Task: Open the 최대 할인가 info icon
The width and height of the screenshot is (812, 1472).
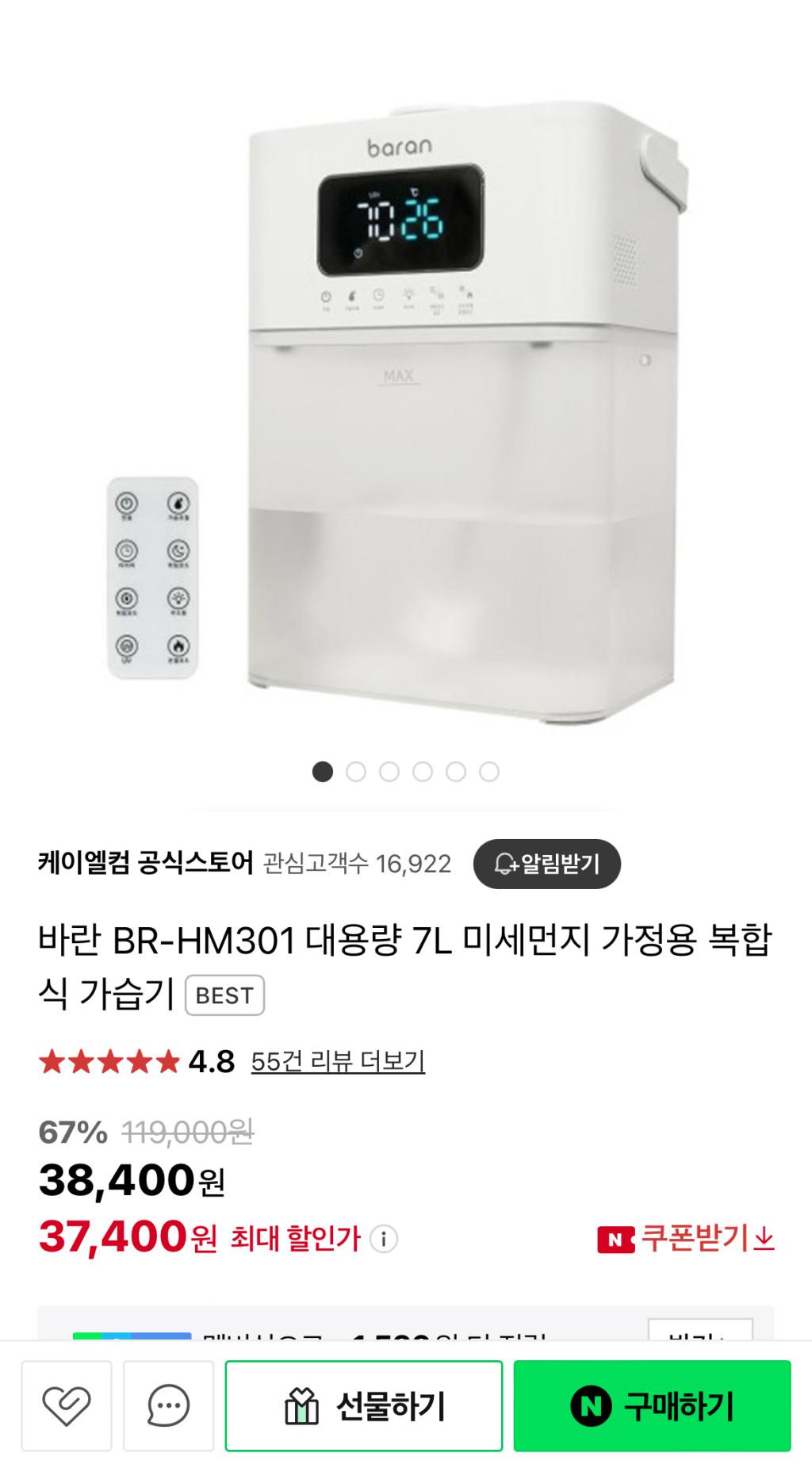Action: 384,1239
